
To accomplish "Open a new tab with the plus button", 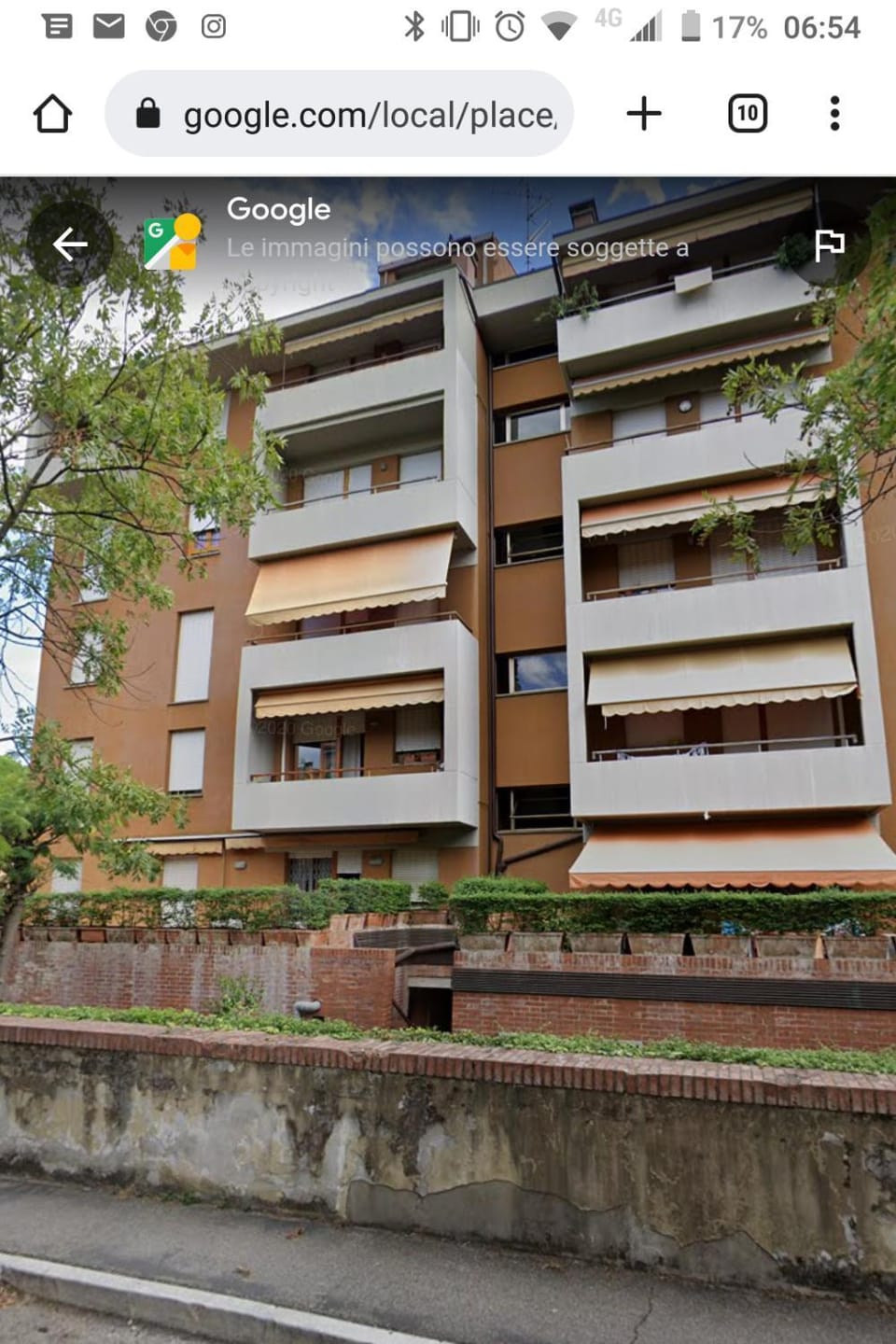I will [x=644, y=113].
